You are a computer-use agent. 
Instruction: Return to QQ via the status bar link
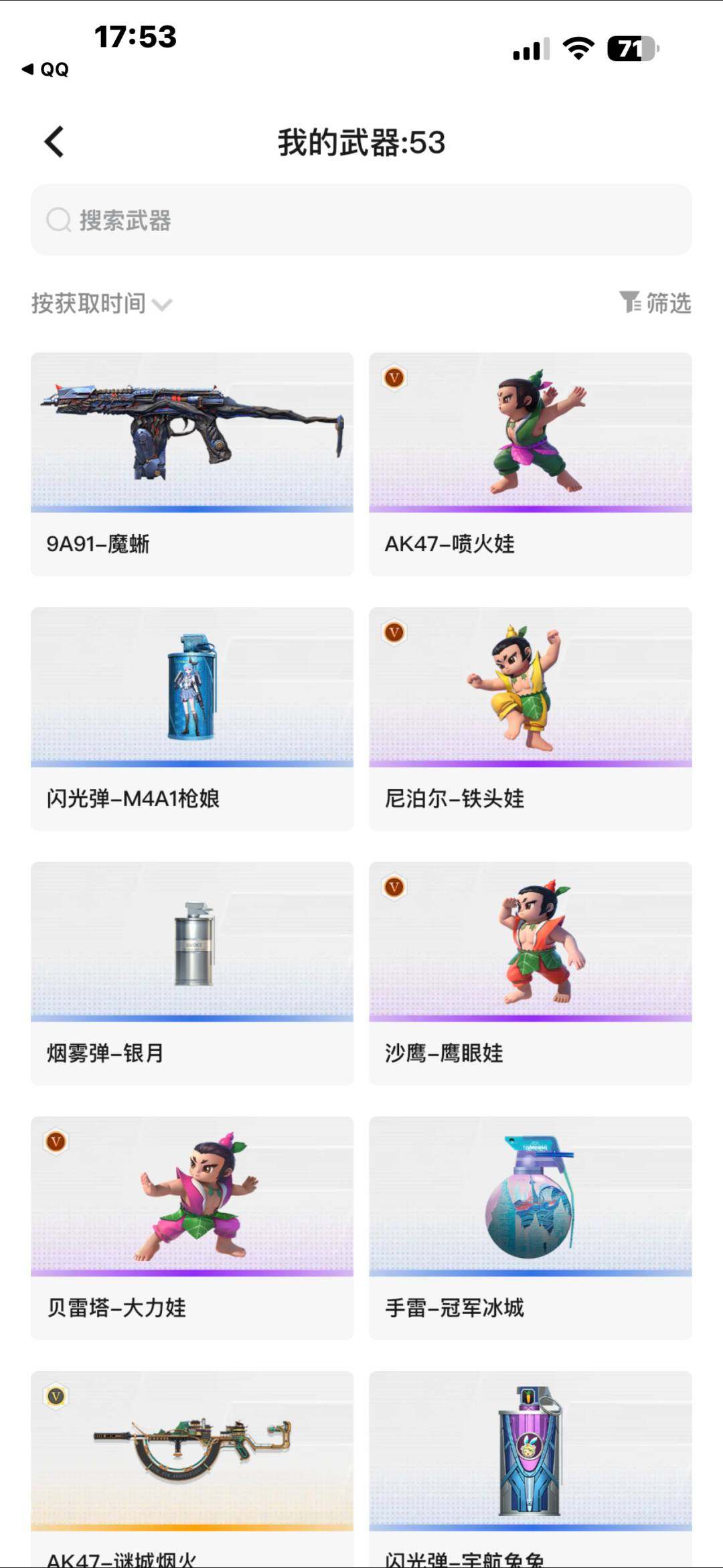44,68
